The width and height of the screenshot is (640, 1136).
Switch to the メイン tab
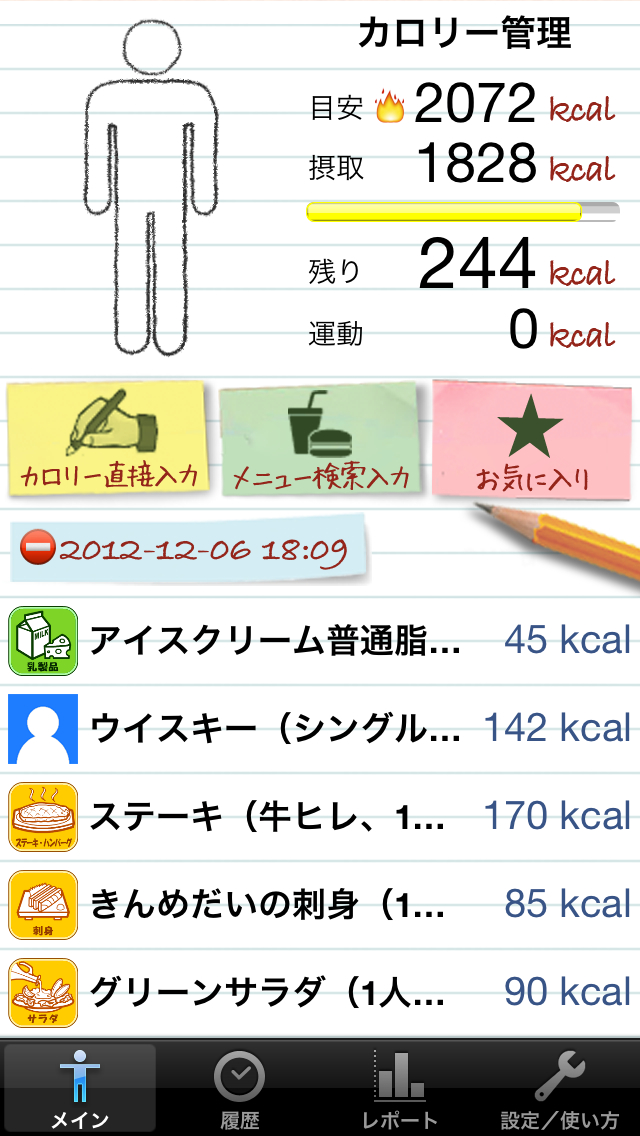tap(80, 1087)
